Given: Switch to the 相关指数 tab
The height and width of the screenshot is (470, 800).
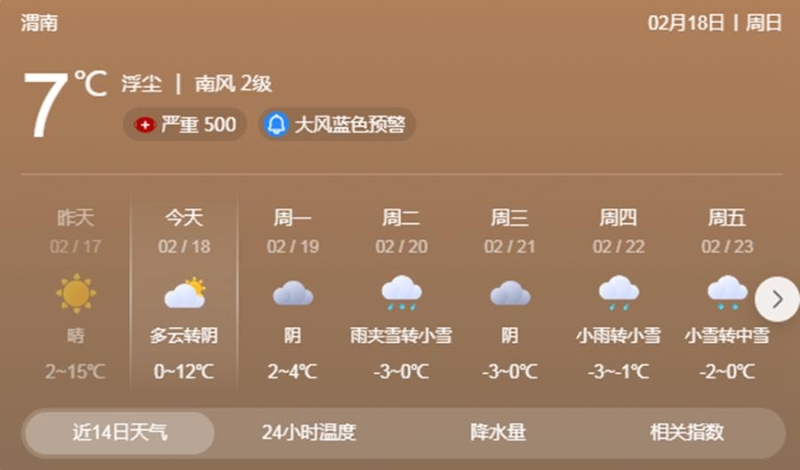Looking at the screenshot, I should coord(686,433).
